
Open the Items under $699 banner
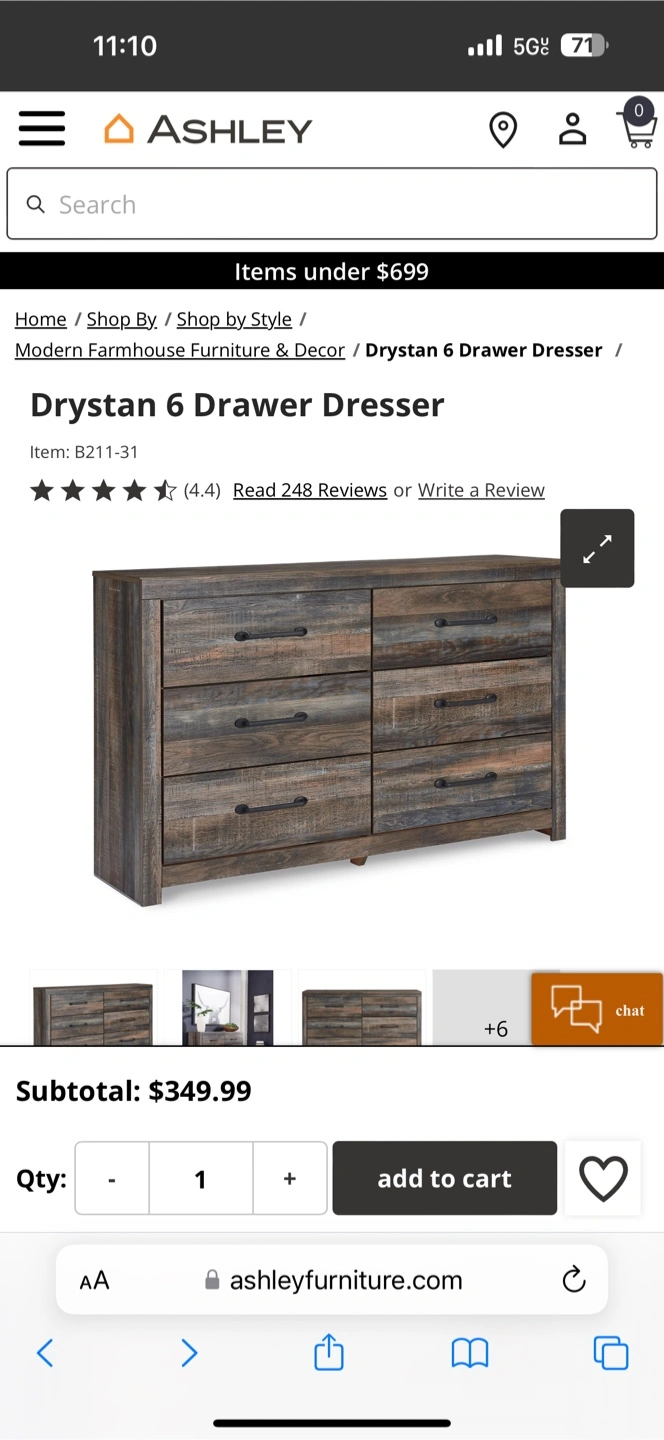tap(332, 271)
